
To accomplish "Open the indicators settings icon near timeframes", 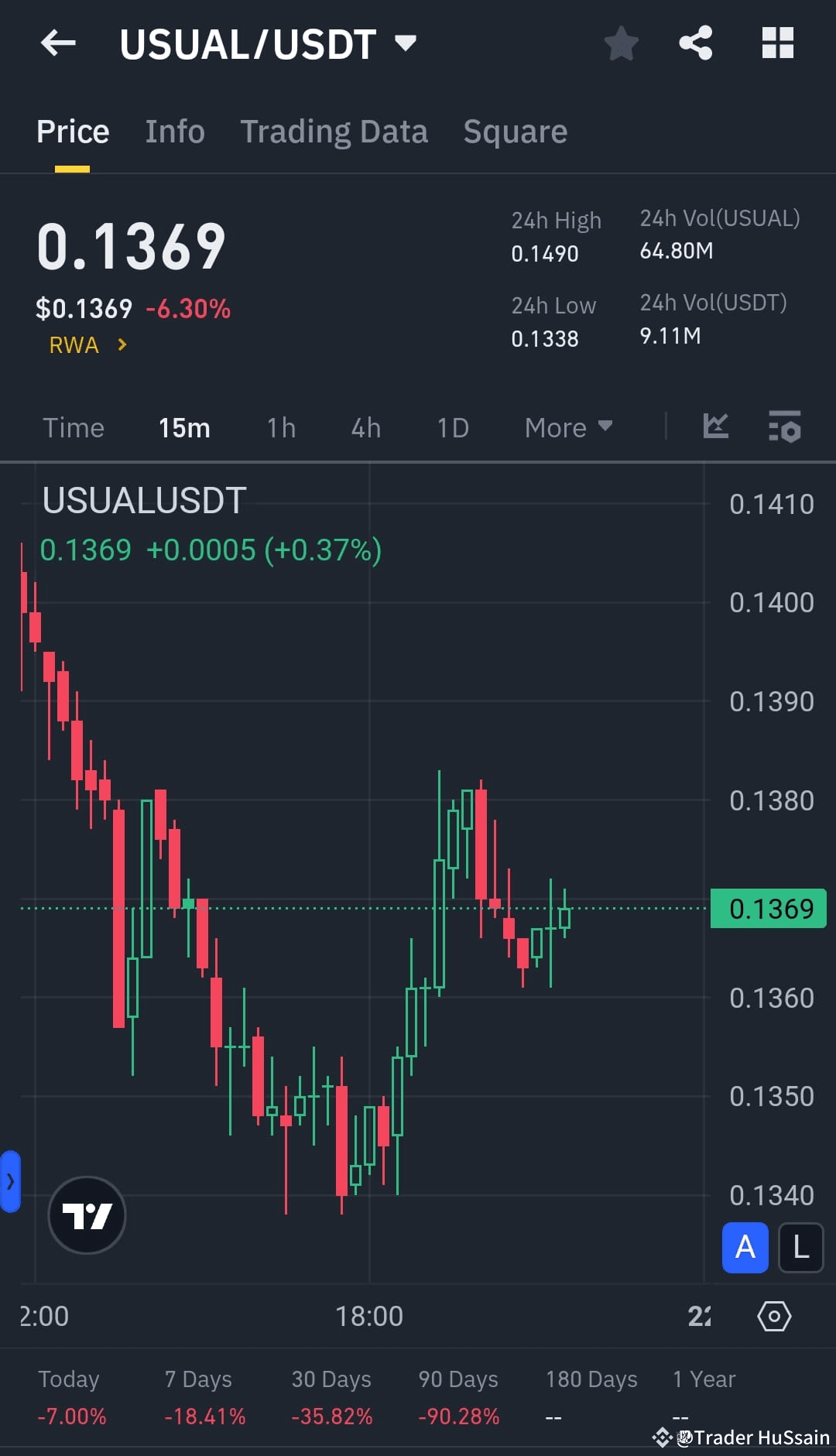I will tap(784, 427).
